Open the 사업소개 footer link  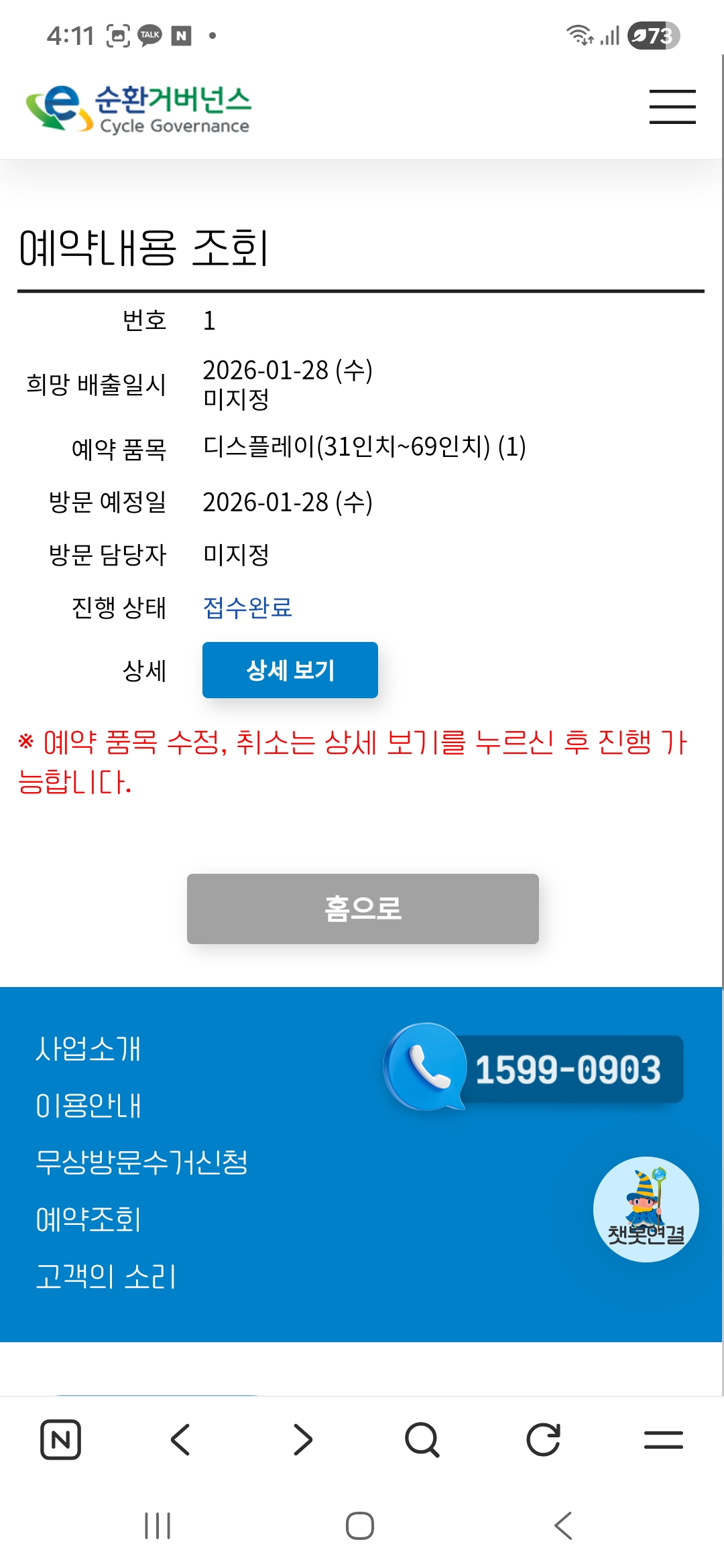pos(88,1049)
